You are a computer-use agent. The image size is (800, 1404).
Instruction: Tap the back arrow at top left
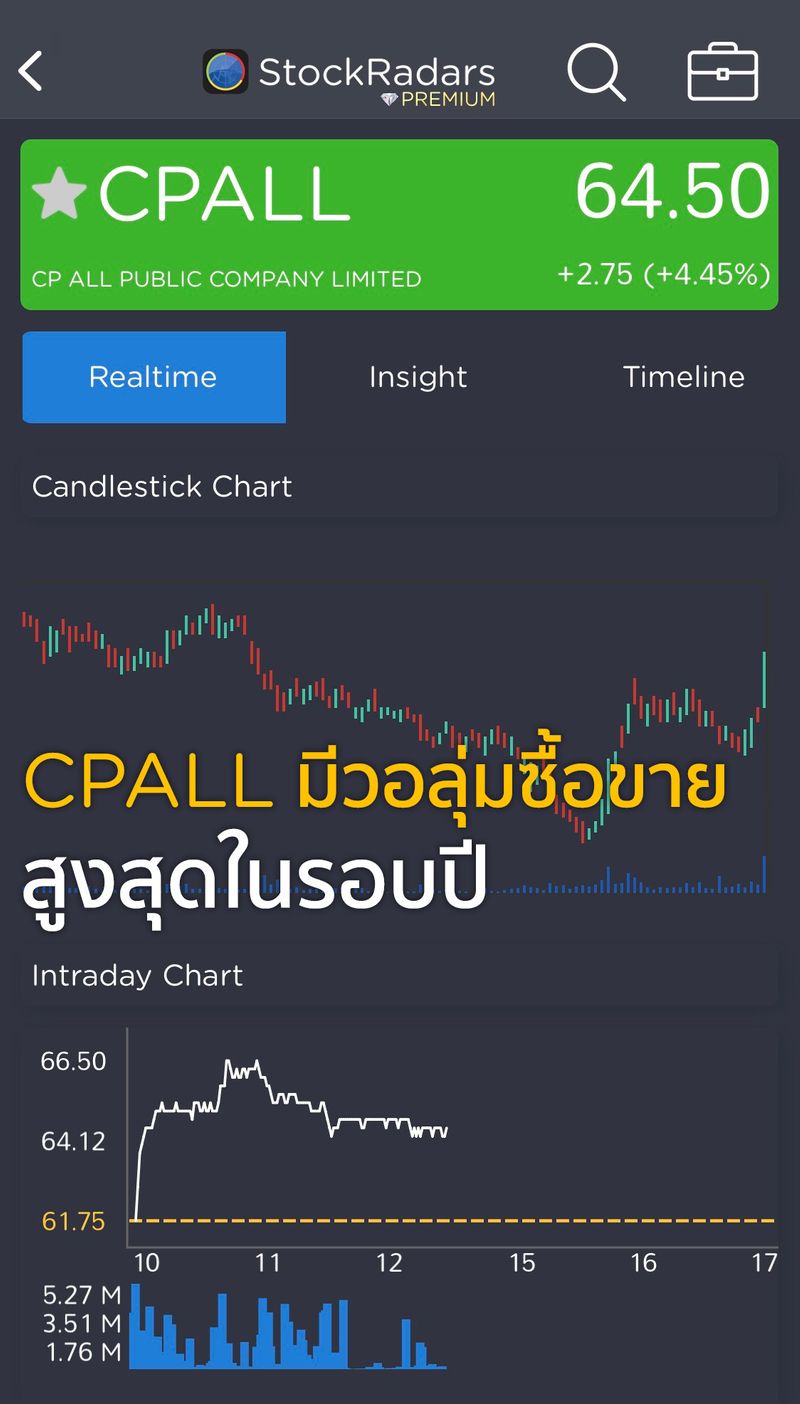click(x=30, y=72)
